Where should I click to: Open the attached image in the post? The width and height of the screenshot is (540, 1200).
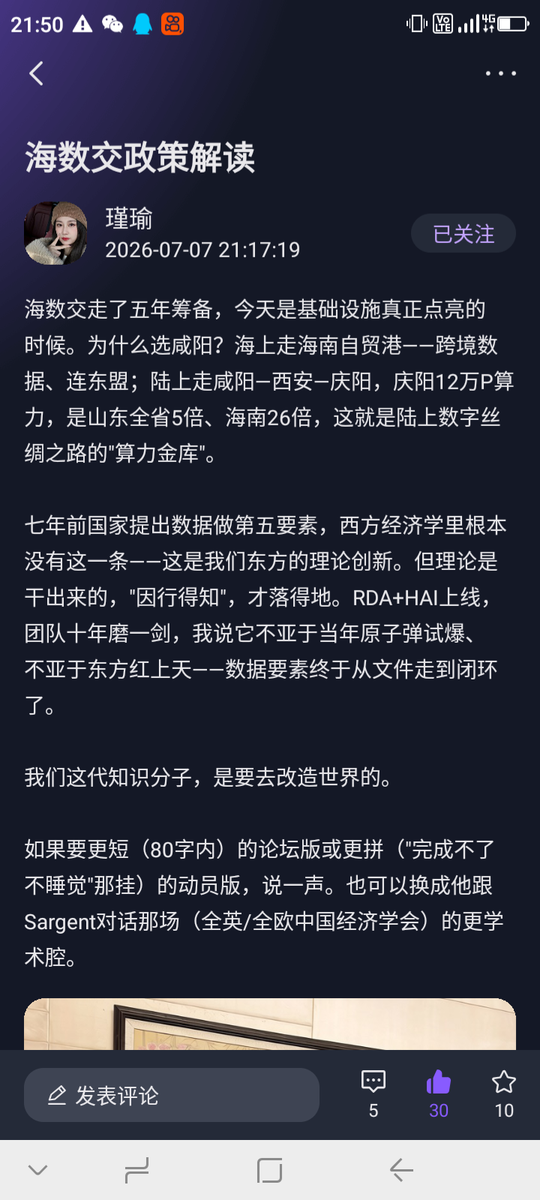click(x=270, y=1024)
